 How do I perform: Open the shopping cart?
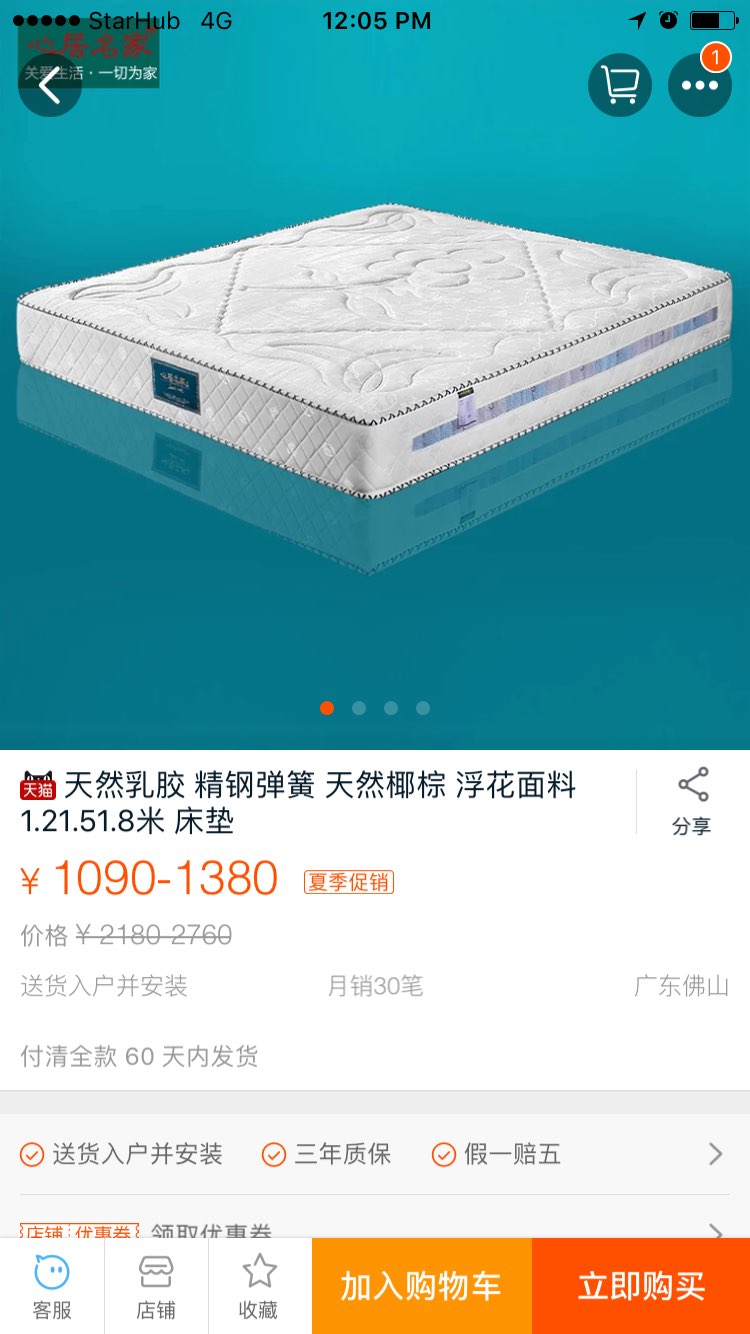tap(620, 85)
